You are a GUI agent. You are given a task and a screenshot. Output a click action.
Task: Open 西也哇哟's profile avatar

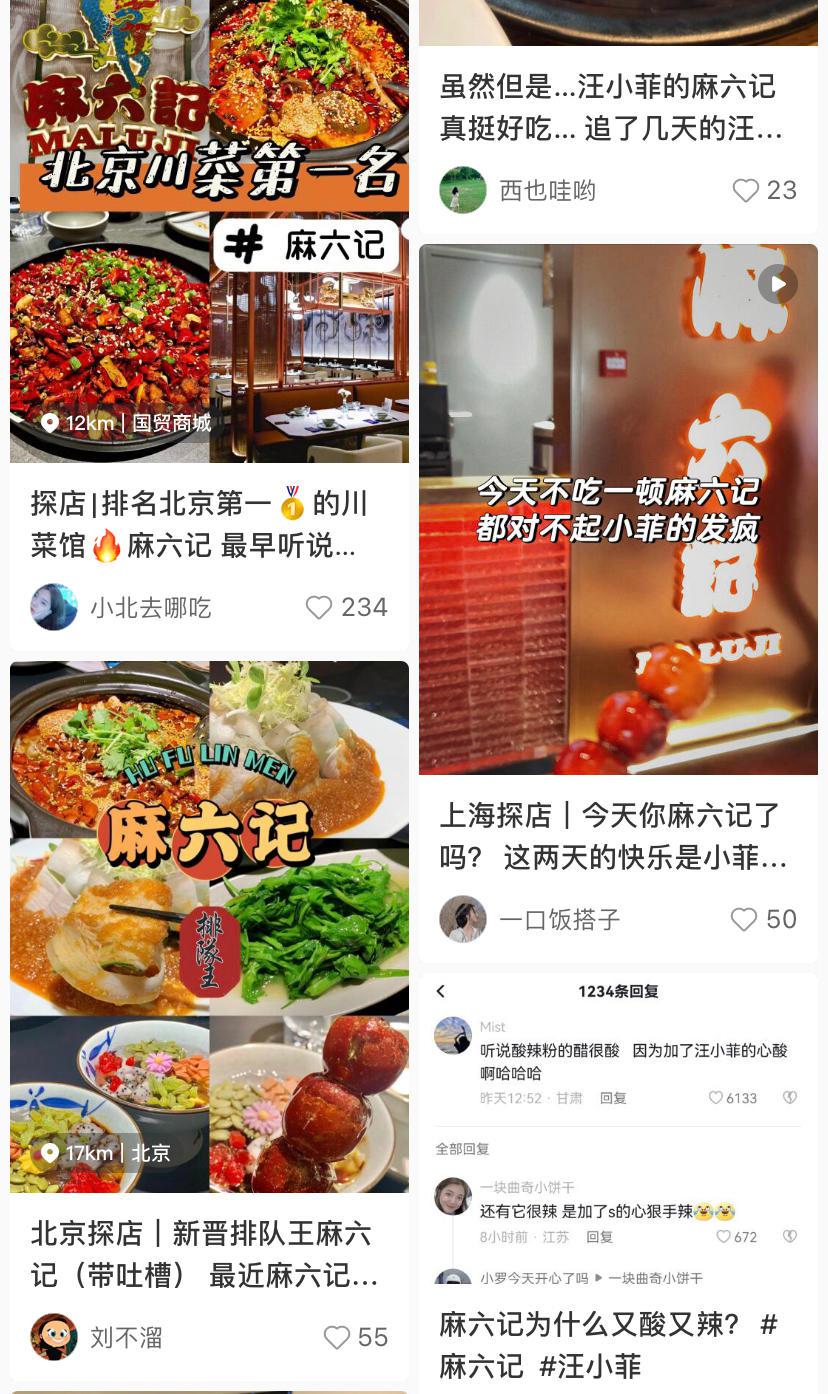[463, 190]
